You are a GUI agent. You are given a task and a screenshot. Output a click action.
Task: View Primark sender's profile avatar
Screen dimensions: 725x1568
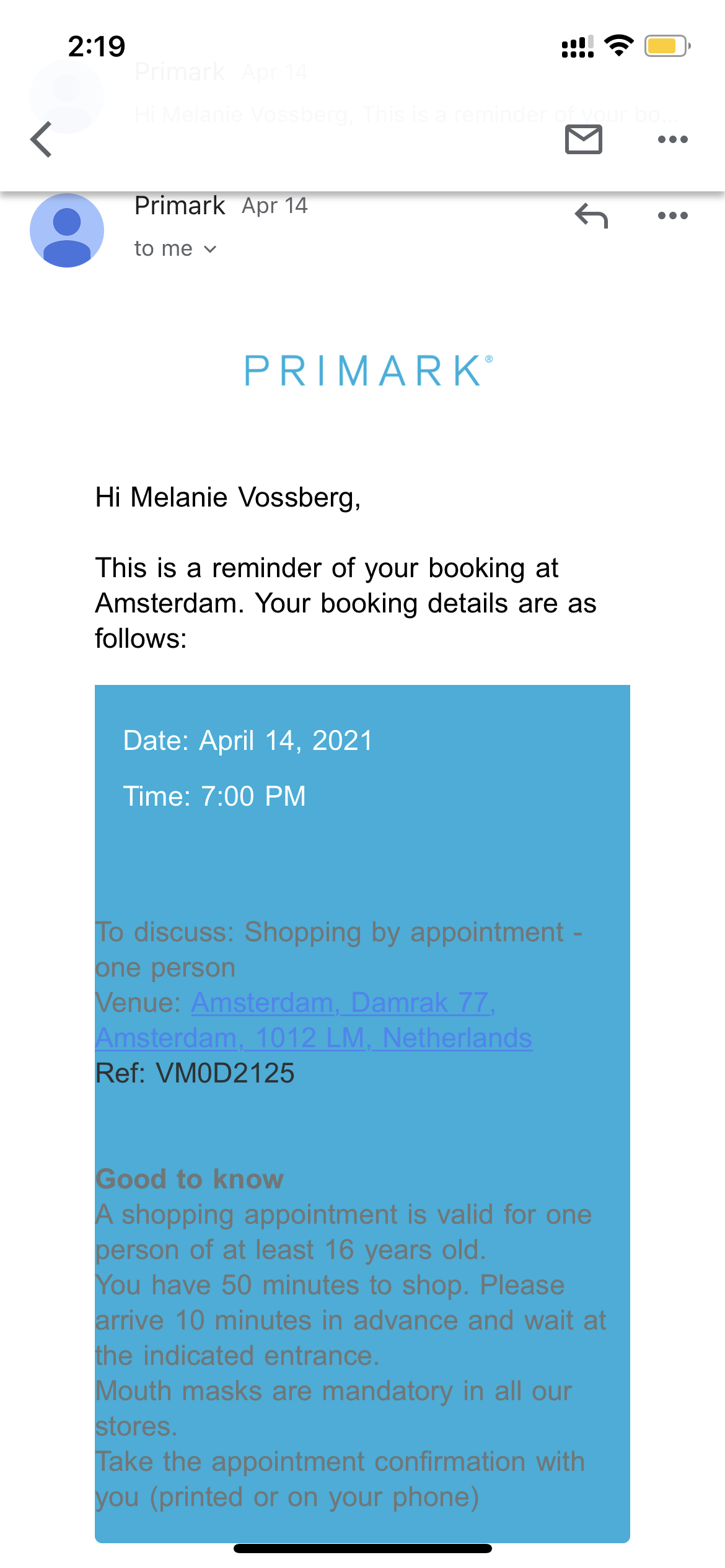[x=67, y=230]
